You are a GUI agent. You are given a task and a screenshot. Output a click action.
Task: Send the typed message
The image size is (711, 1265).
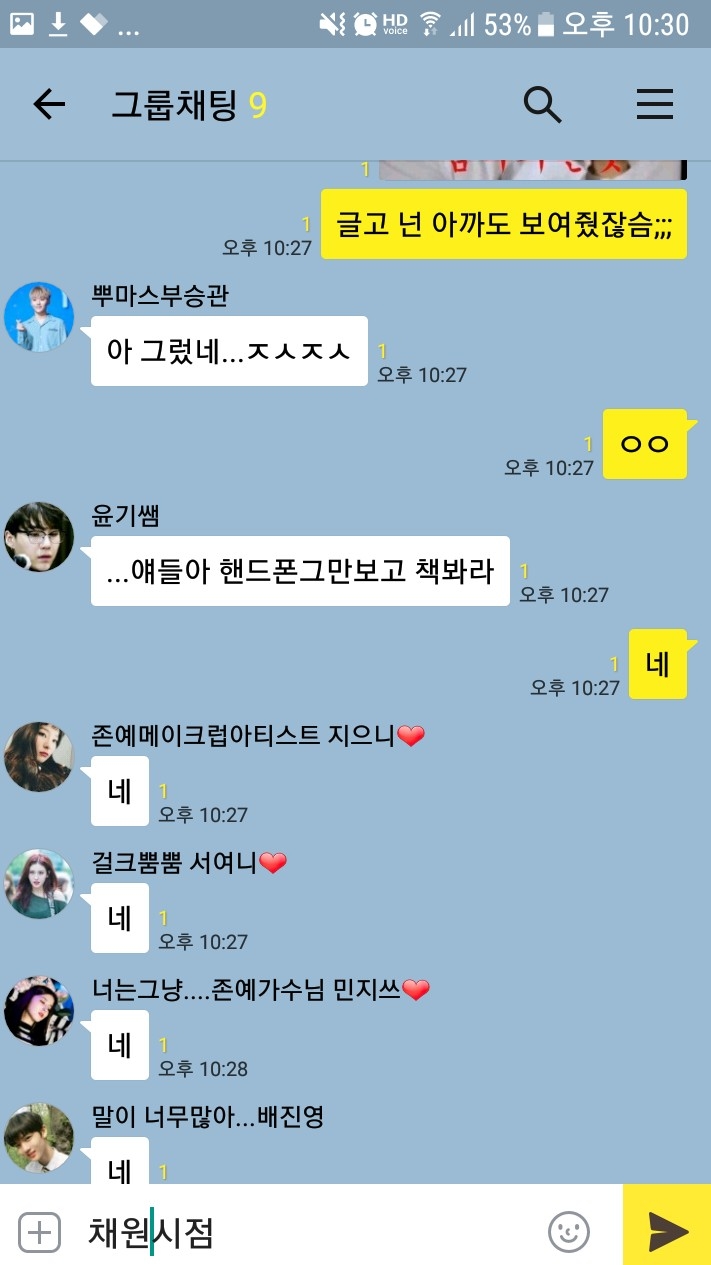[667, 1230]
